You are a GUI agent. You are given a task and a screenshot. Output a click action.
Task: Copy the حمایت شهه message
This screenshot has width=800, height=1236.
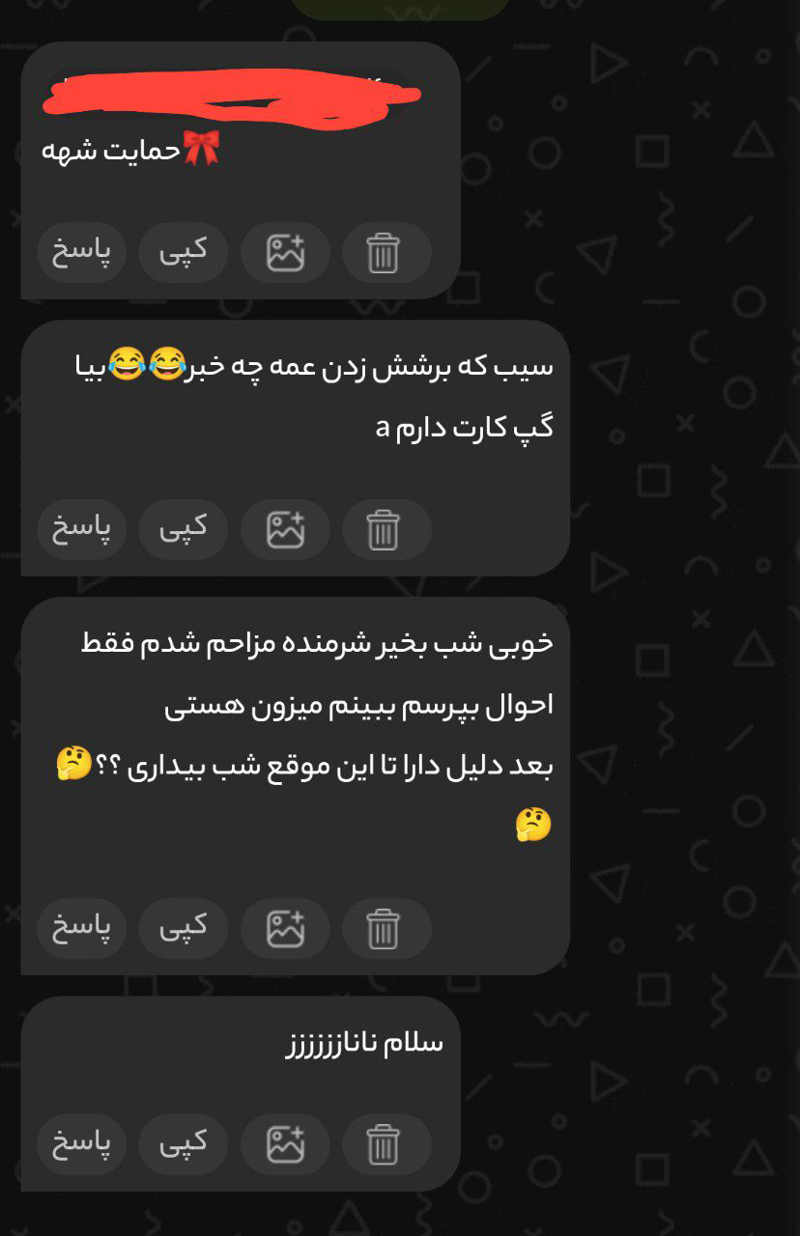(x=183, y=250)
